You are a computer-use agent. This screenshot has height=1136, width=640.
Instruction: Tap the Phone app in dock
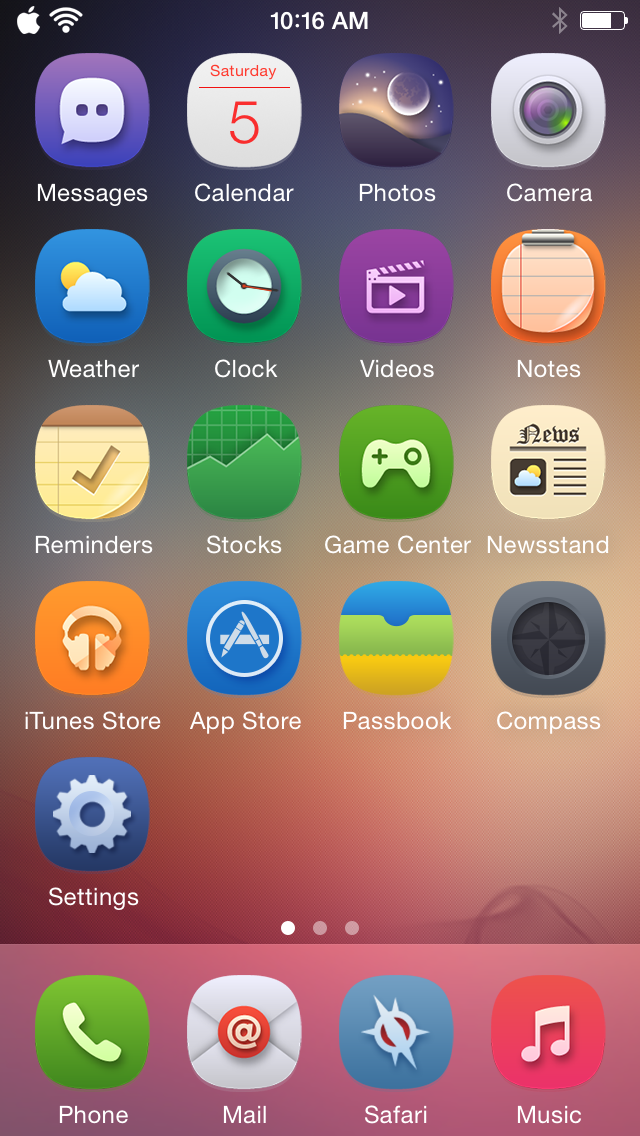[92, 1033]
